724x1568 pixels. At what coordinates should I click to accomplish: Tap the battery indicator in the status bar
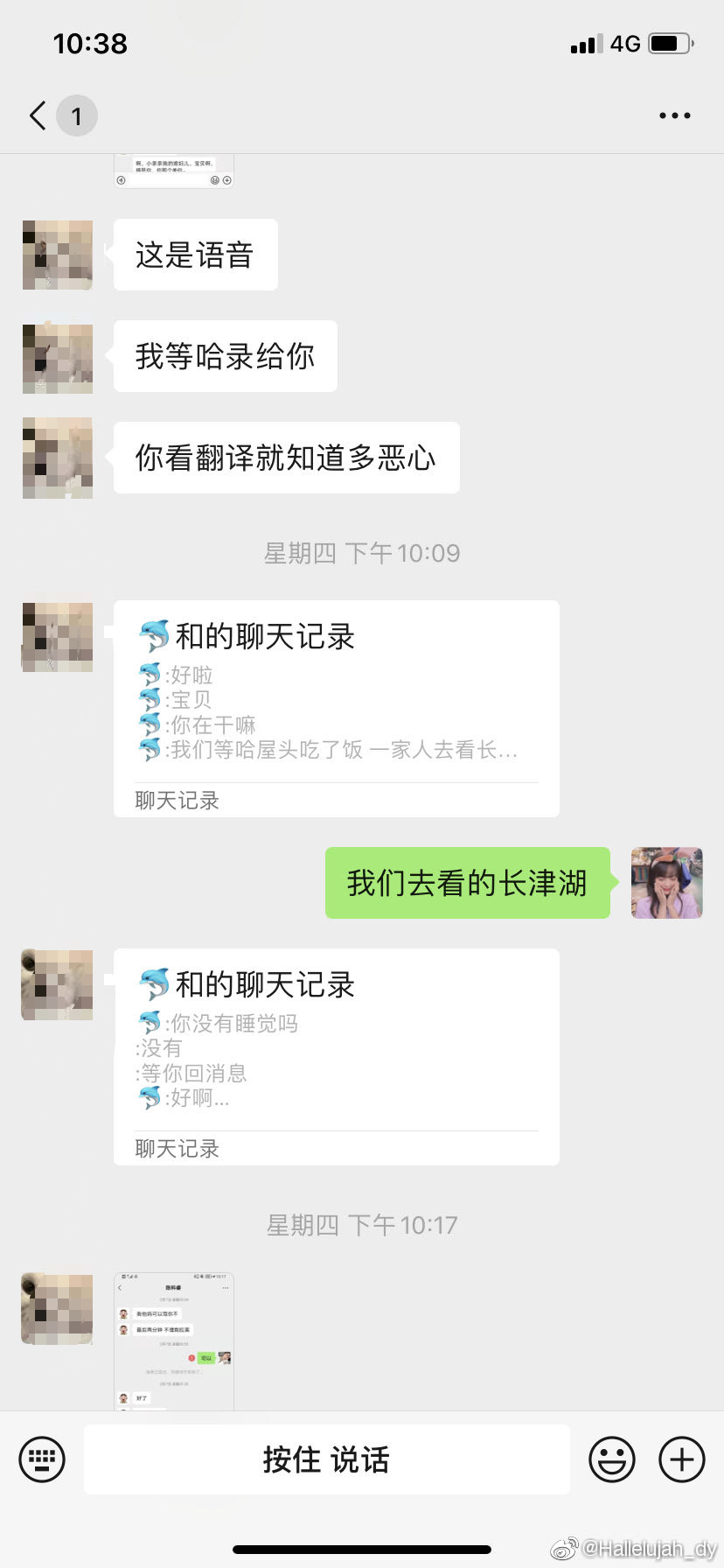pos(672,43)
